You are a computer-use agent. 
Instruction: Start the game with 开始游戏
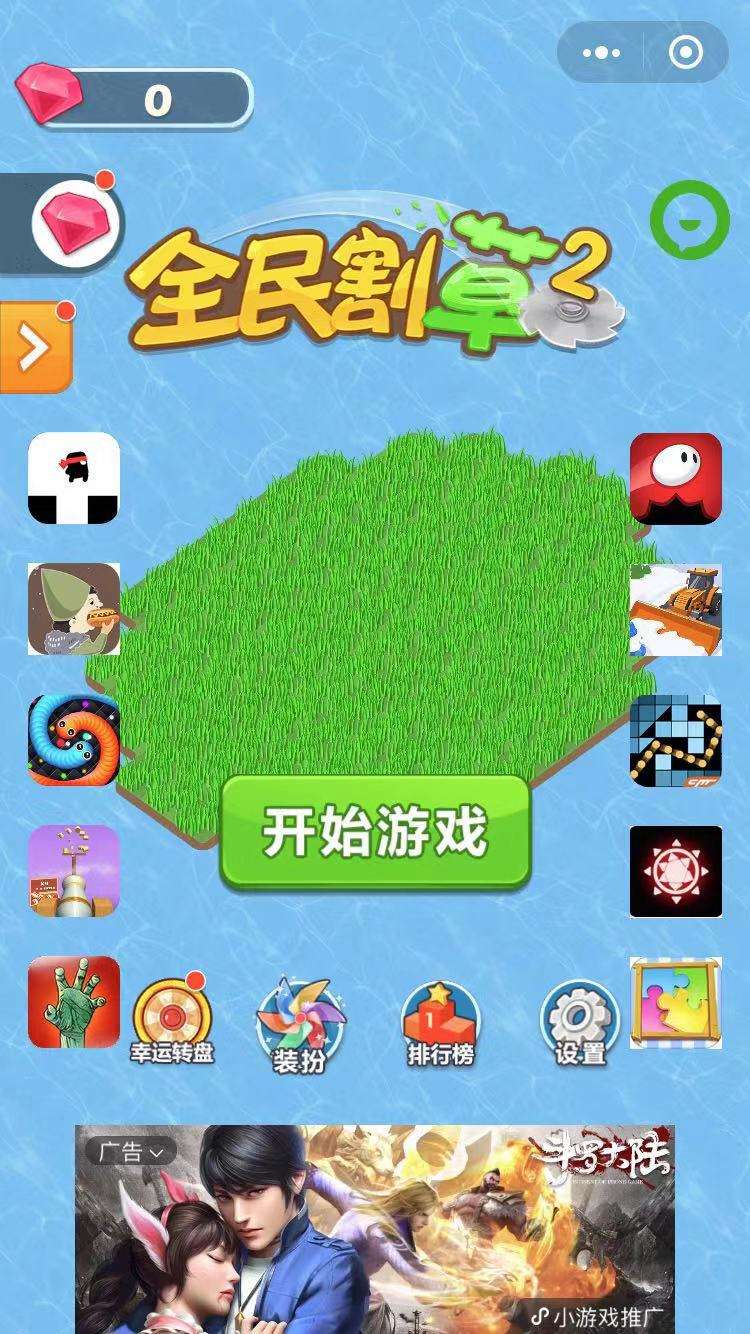[x=375, y=832]
